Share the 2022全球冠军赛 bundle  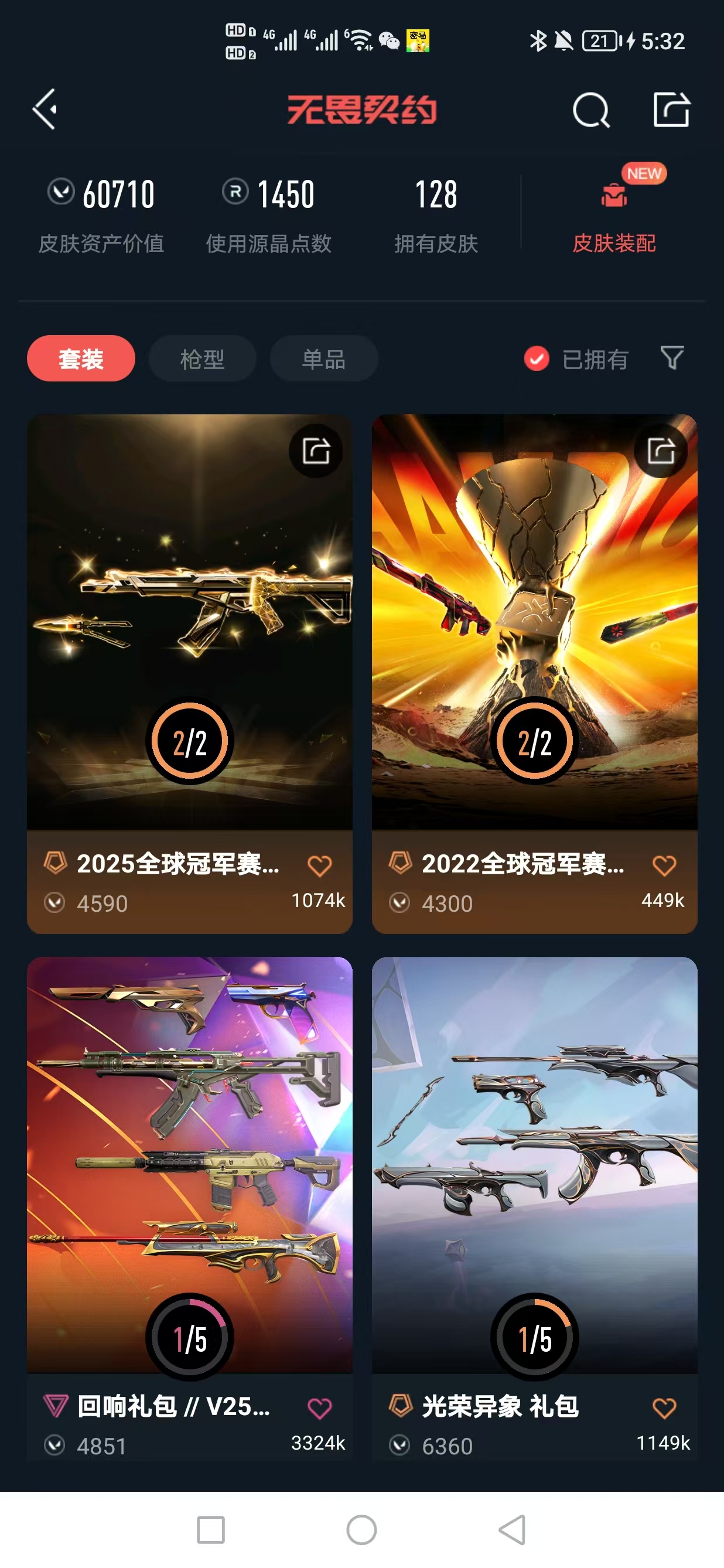(661, 451)
